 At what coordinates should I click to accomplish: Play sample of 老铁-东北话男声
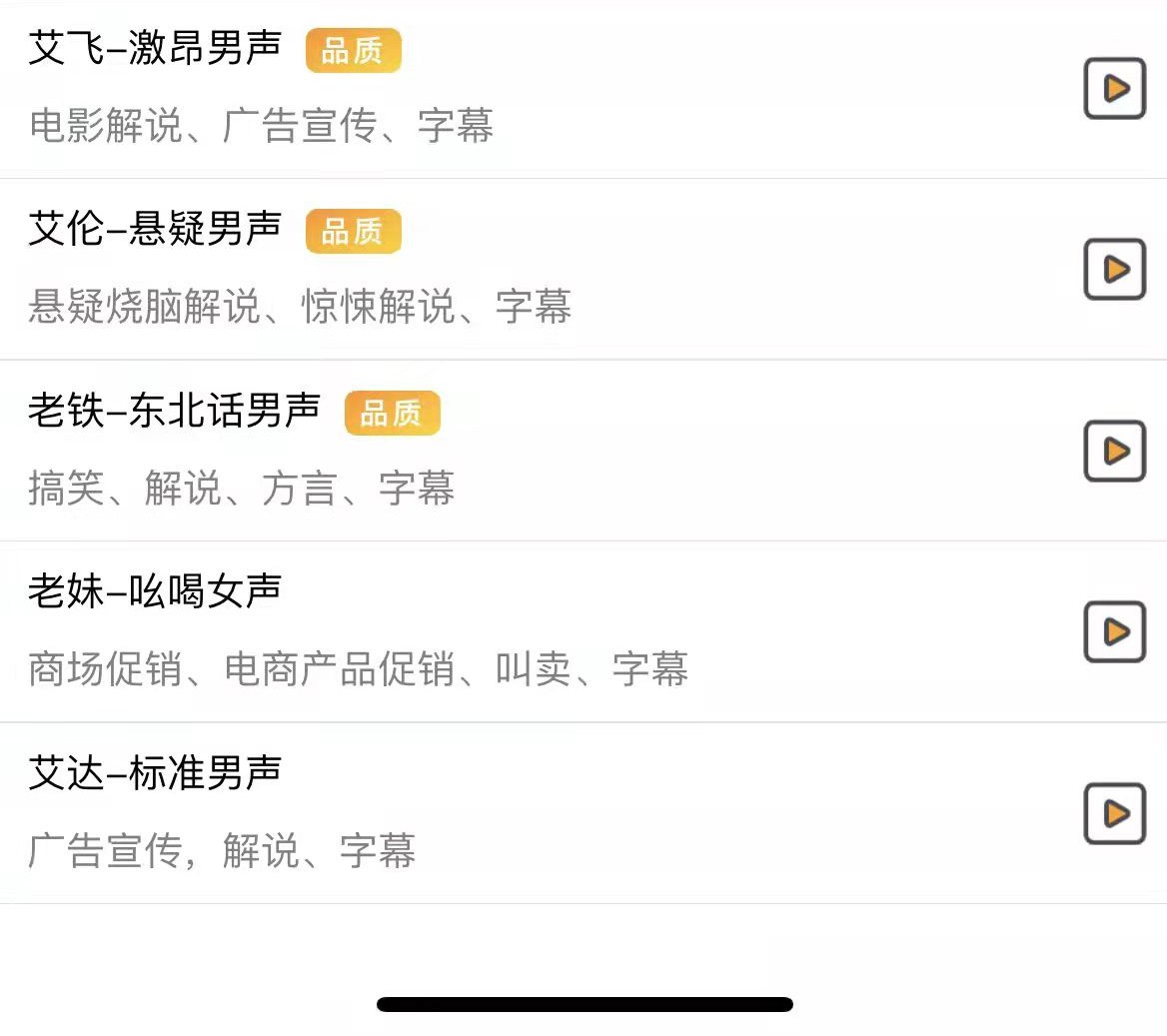click(1114, 452)
